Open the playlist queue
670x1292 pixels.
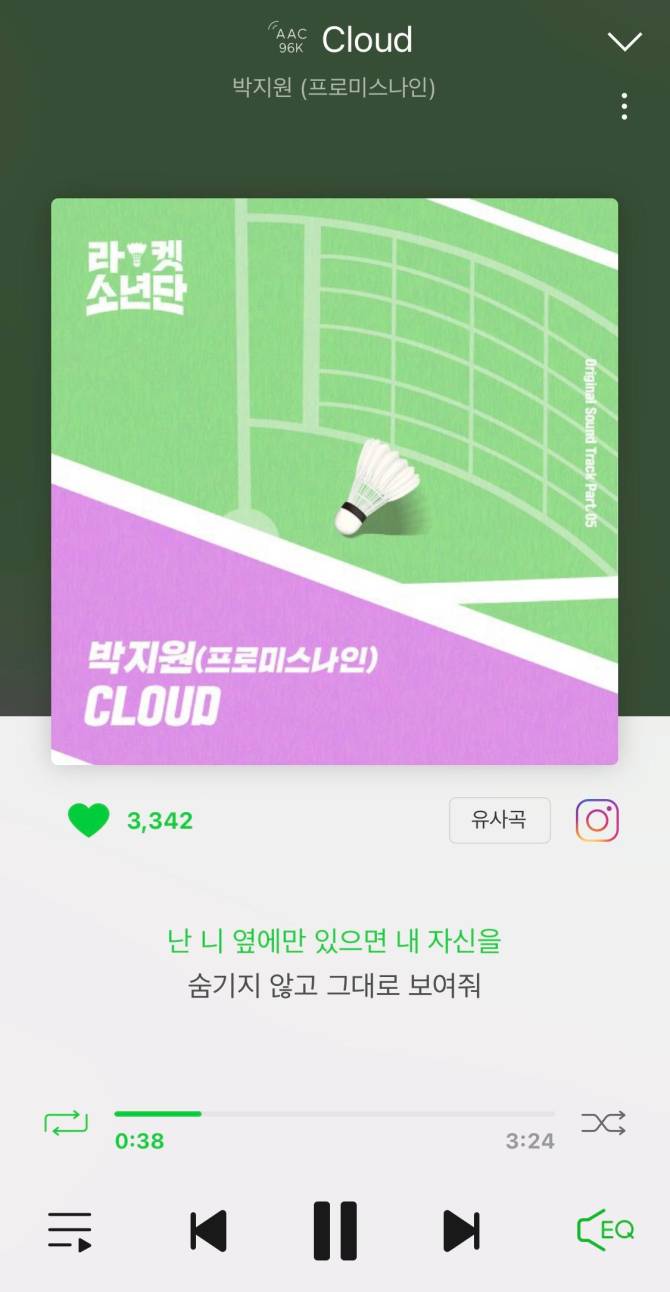pos(70,1230)
